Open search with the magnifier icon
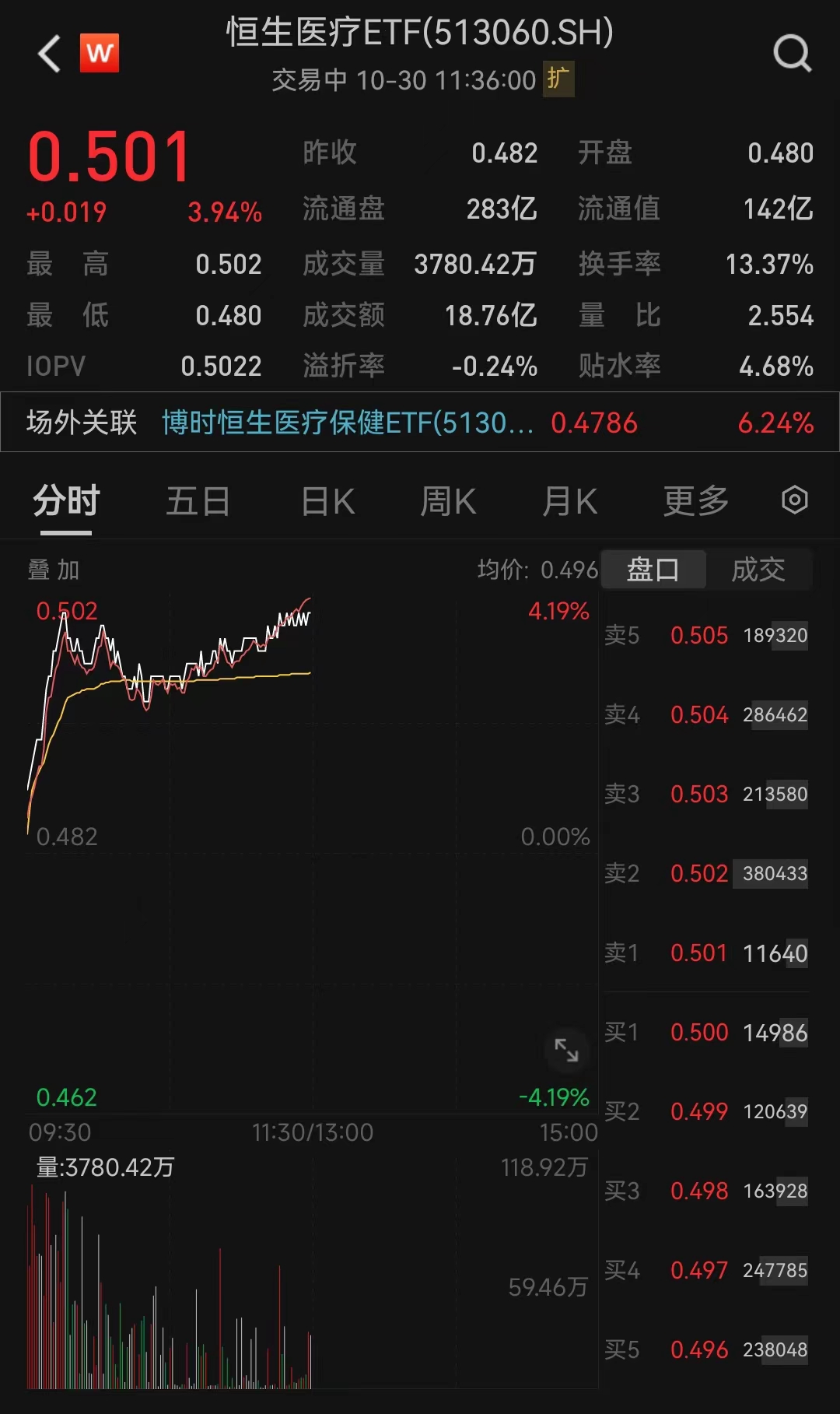This screenshot has width=840, height=1414. (791, 53)
